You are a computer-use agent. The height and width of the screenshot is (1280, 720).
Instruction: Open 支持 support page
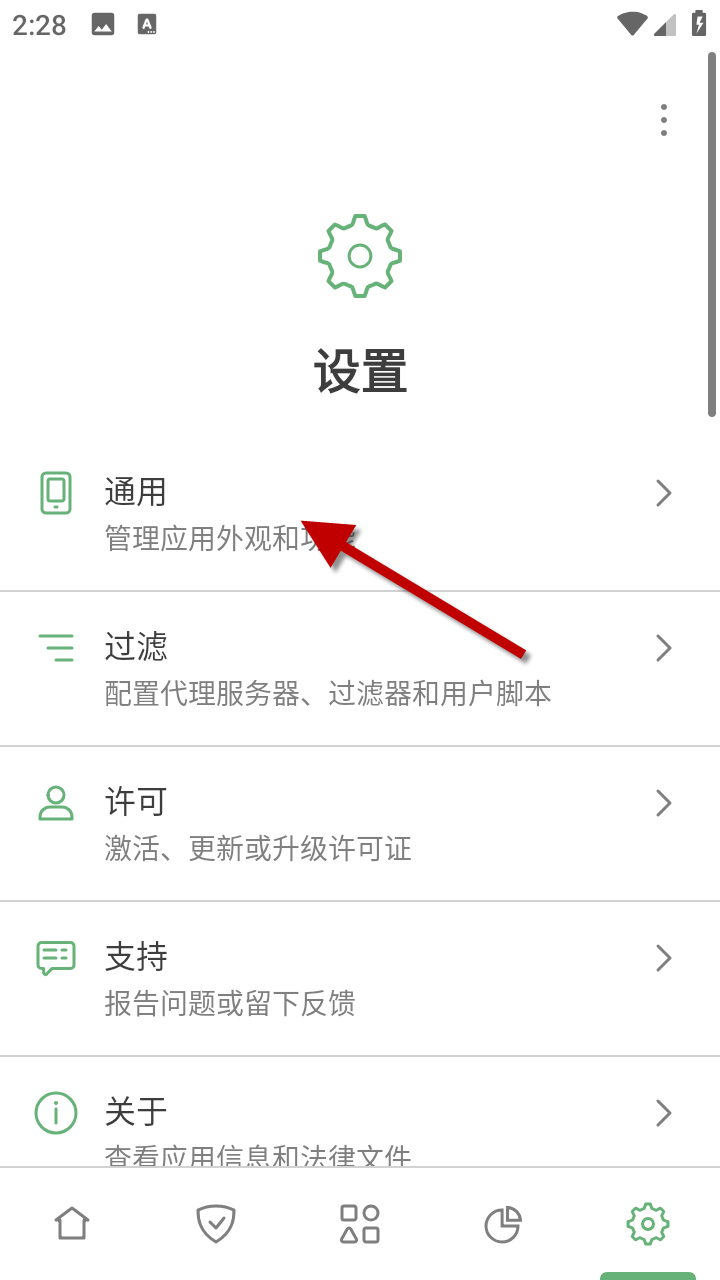360,978
